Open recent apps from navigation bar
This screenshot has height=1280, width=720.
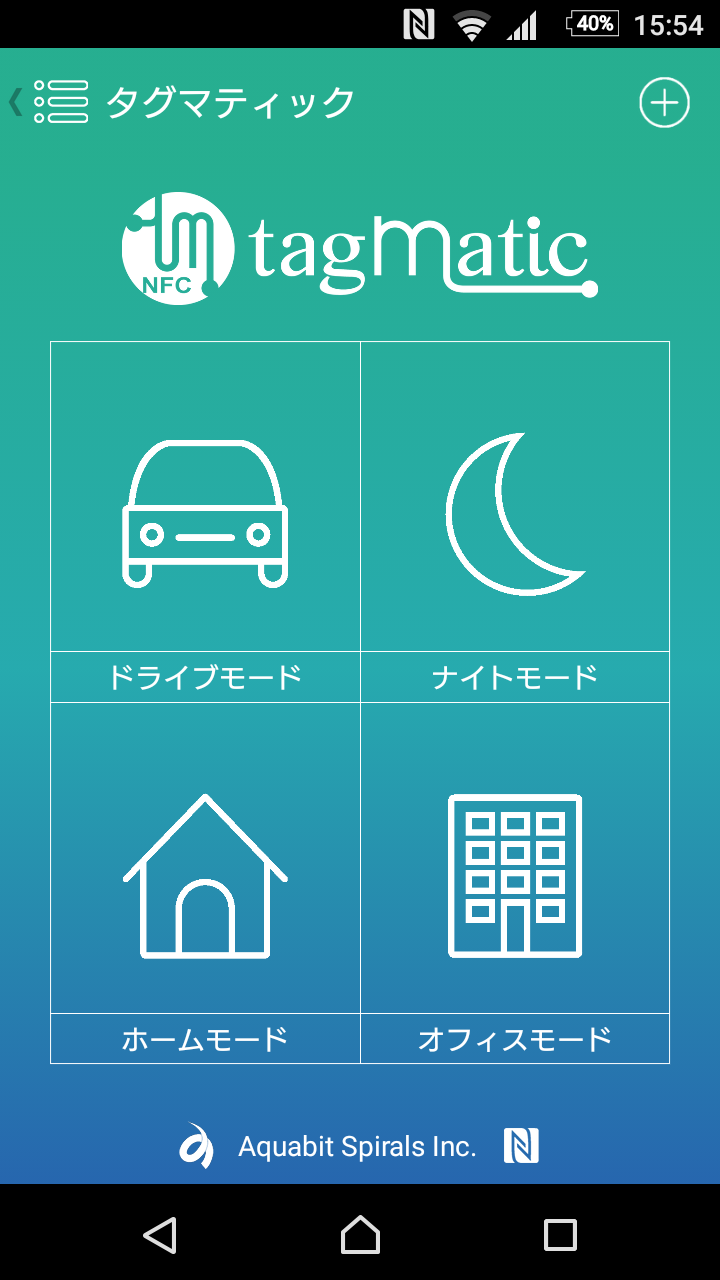560,1235
